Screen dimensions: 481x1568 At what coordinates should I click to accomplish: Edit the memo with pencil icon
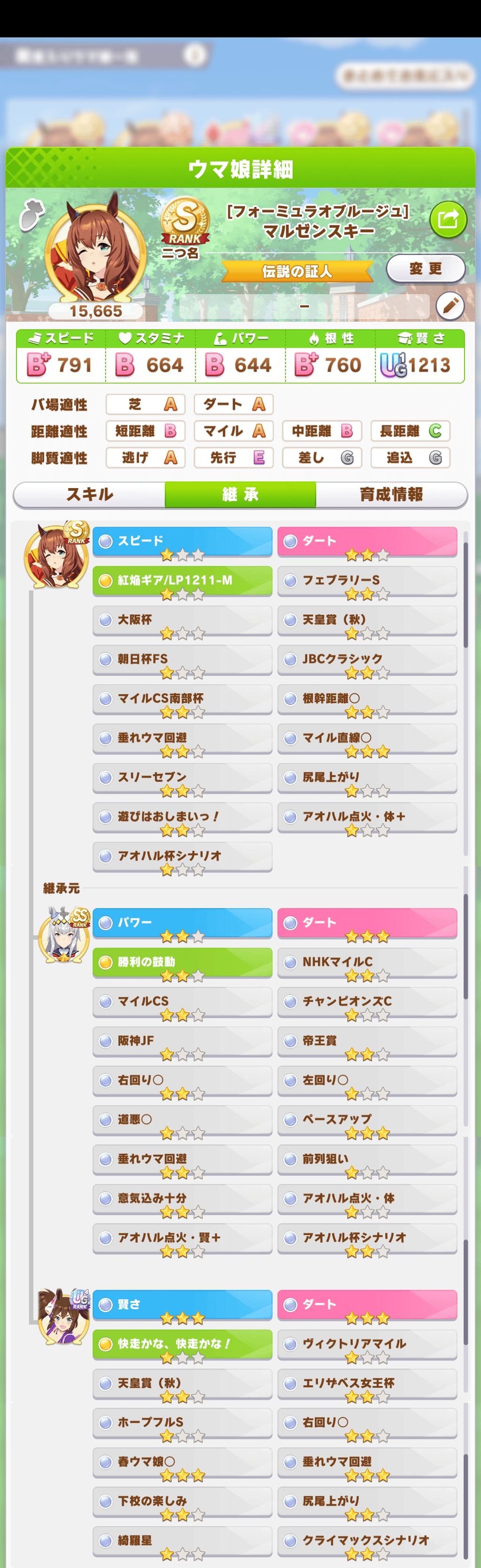(450, 306)
